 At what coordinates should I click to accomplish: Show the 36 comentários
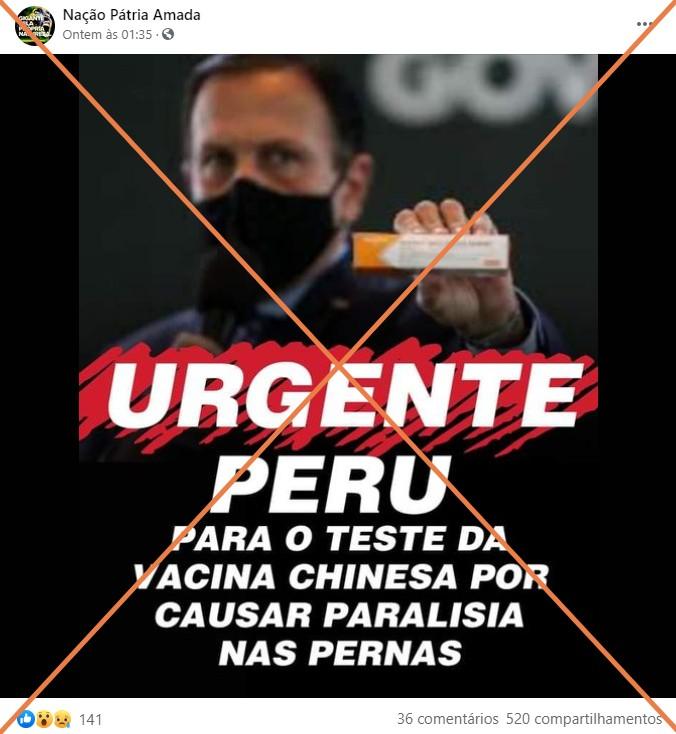(x=447, y=719)
